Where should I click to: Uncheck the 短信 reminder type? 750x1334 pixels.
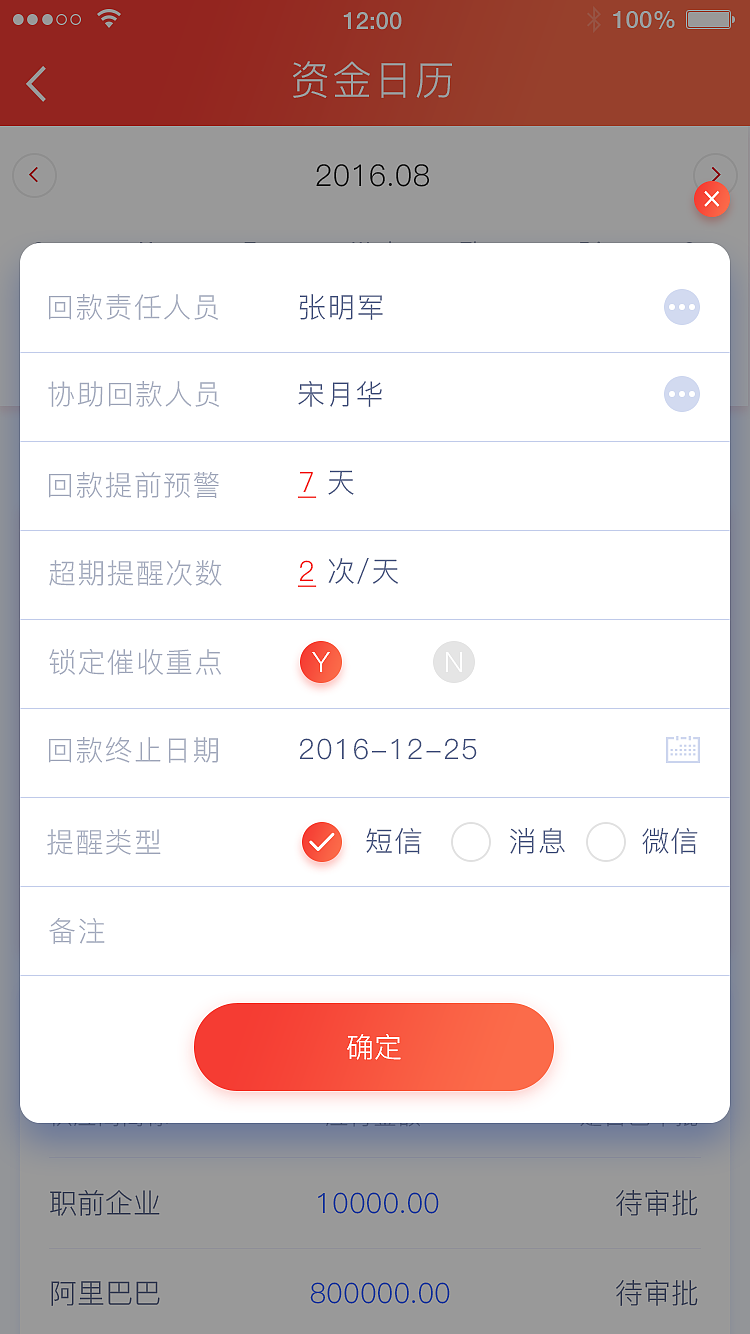(321, 842)
